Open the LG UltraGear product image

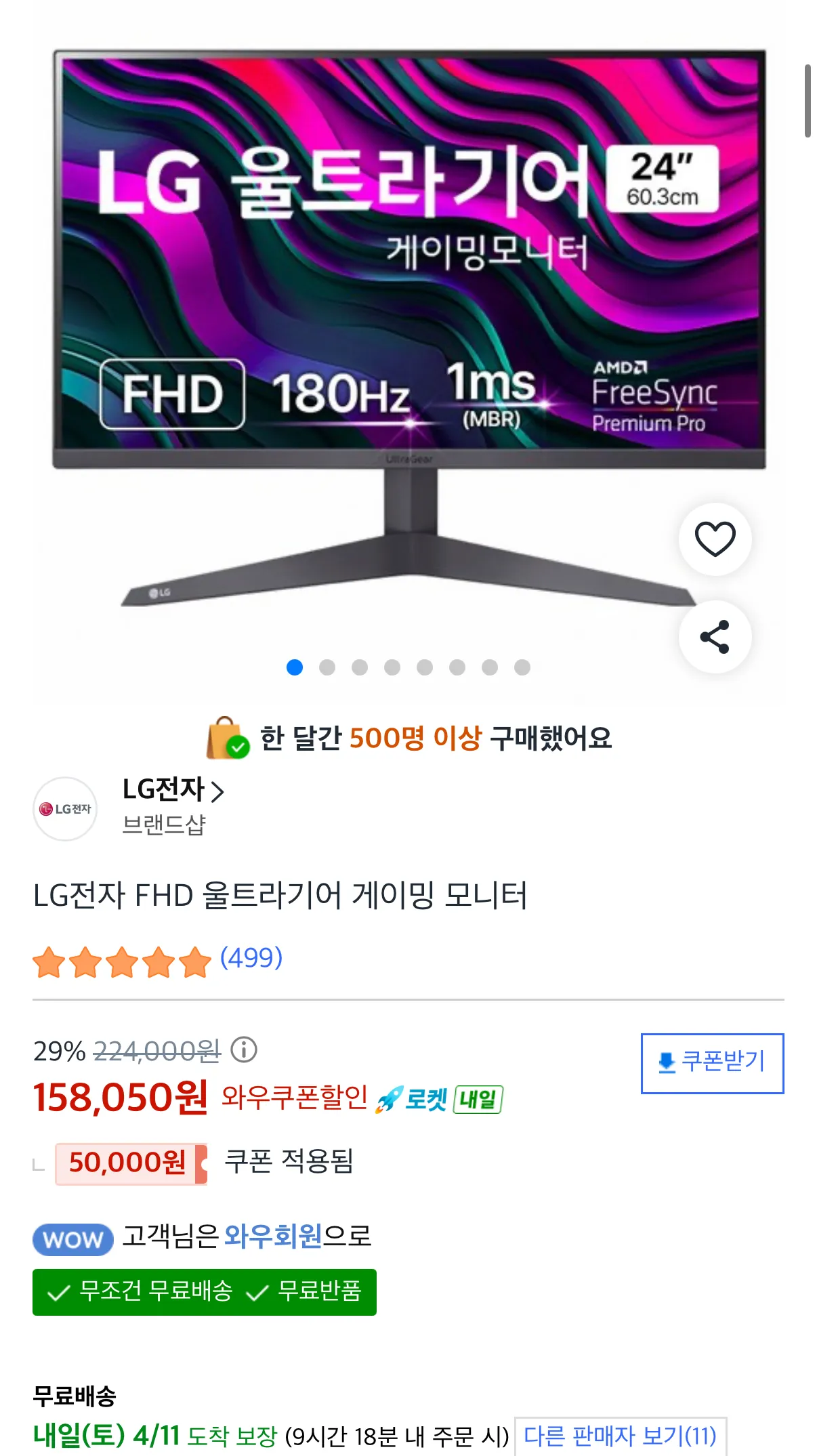coord(409,325)
